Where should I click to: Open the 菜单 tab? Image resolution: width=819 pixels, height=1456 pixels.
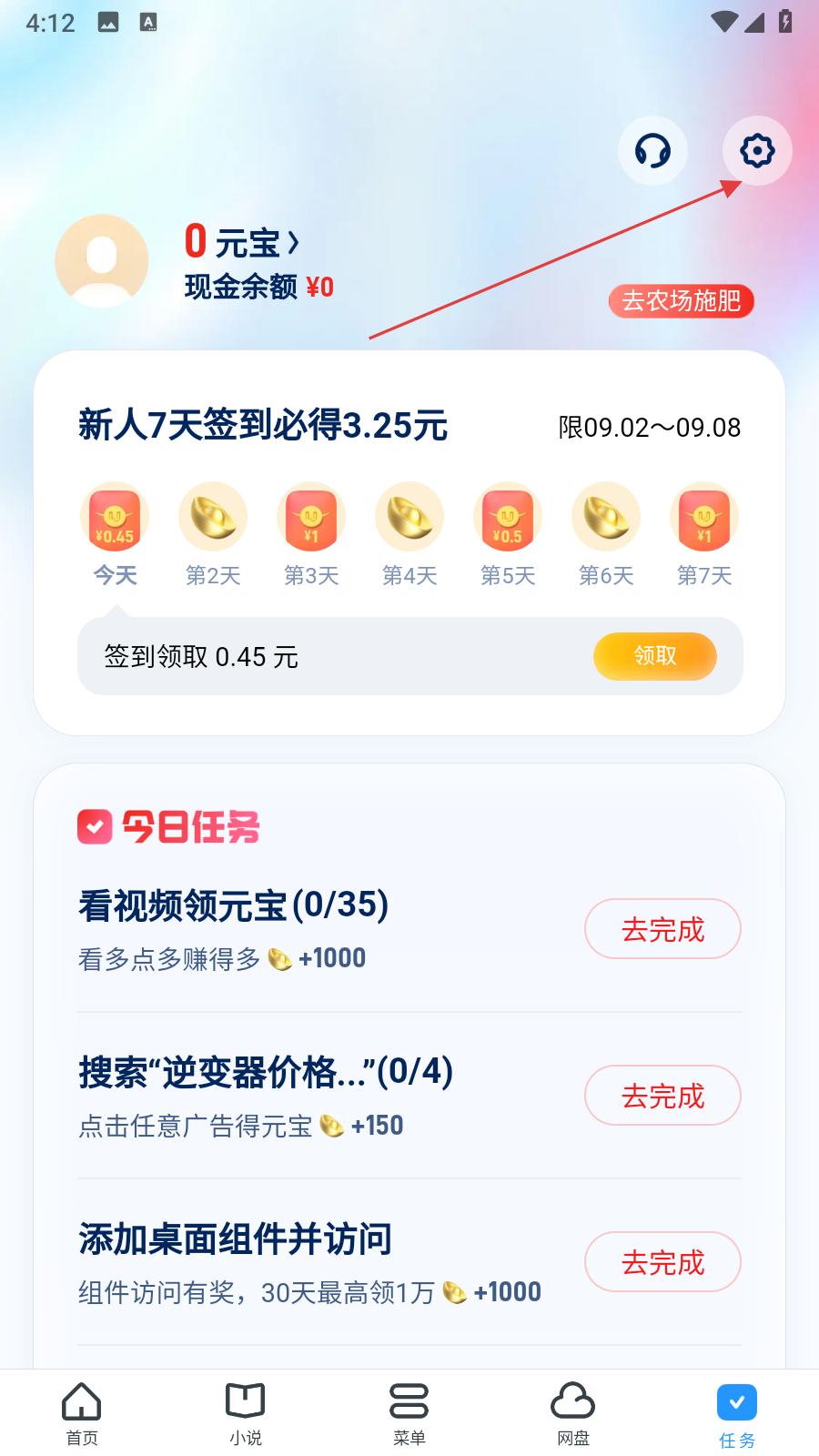coord(409,1413)
